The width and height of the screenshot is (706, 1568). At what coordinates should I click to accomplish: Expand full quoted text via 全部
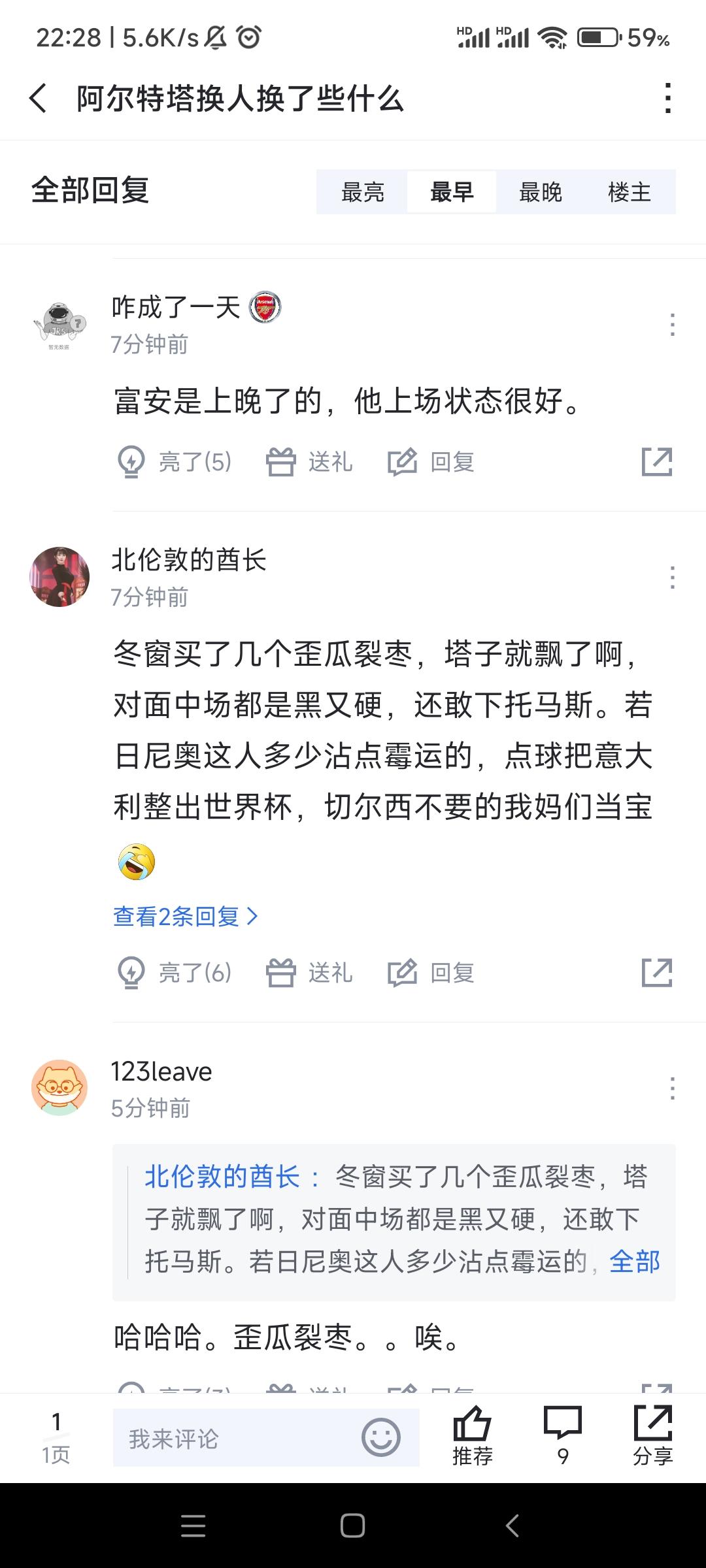click(x=634, y=1261)
